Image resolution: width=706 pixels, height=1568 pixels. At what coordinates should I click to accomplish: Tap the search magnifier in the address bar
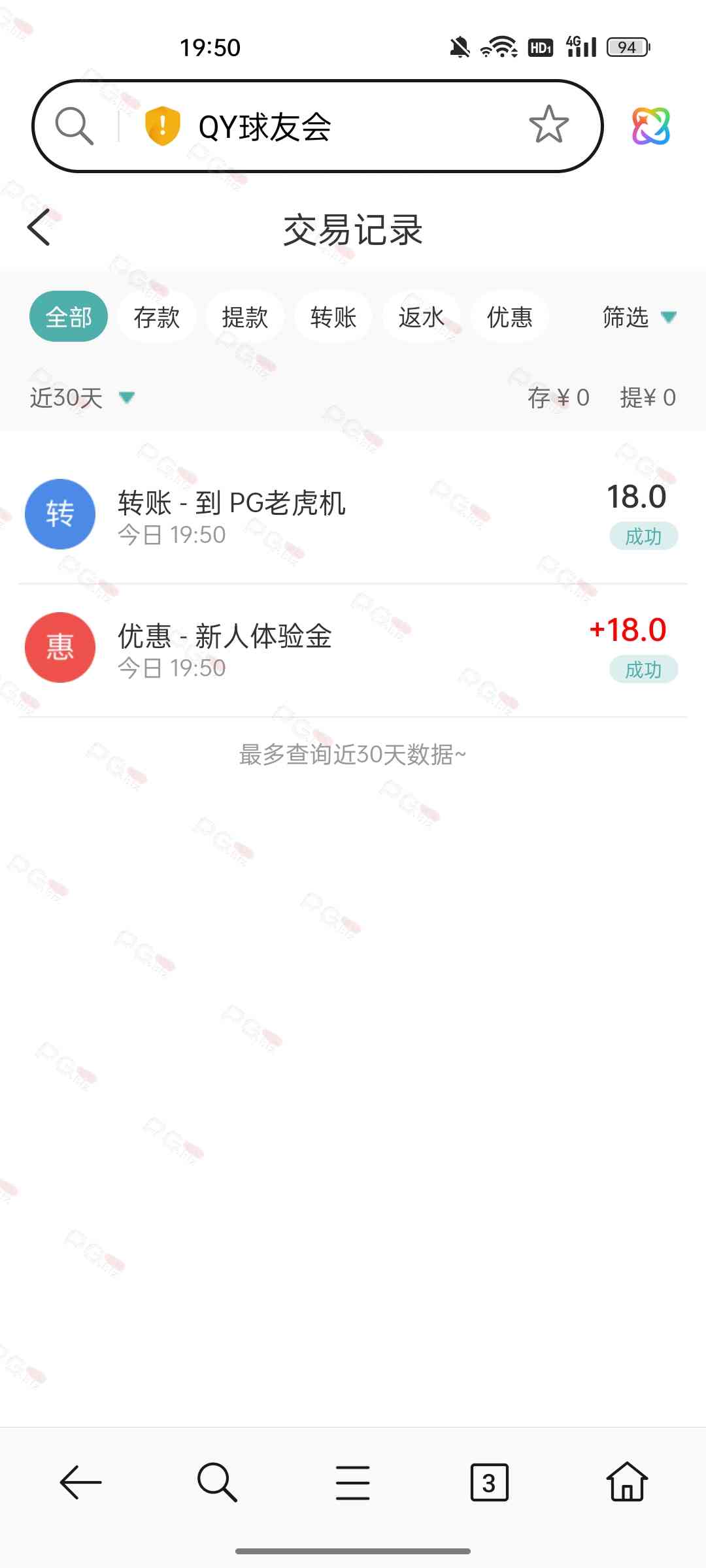(x=75, y=126)
